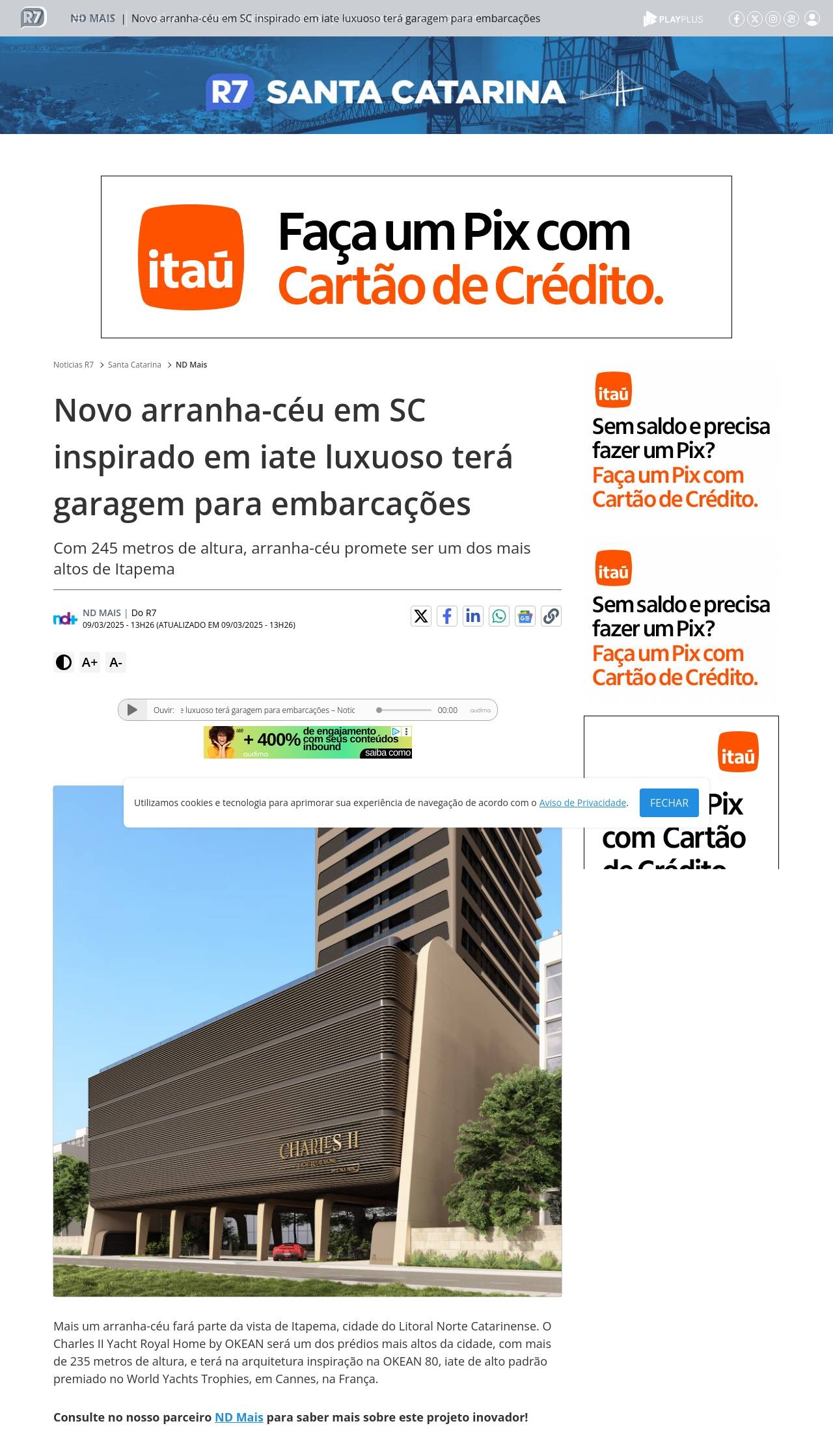Screen dimensions: 833x1456
Task: Go to Santa Catarina breadcrumb
Action: point(134,365)
